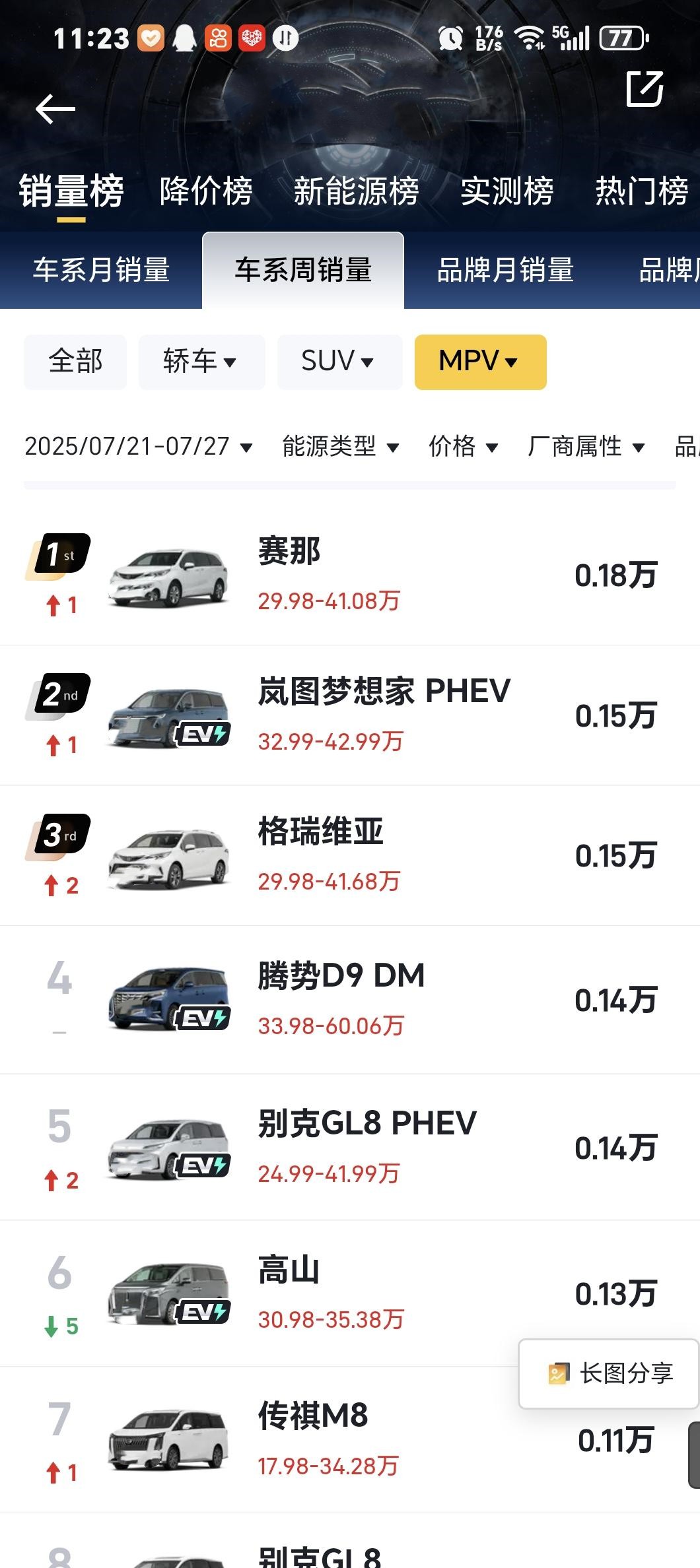Expand the SUV filter dropdown
The image size is (700, 1568).
coord(339,362)
